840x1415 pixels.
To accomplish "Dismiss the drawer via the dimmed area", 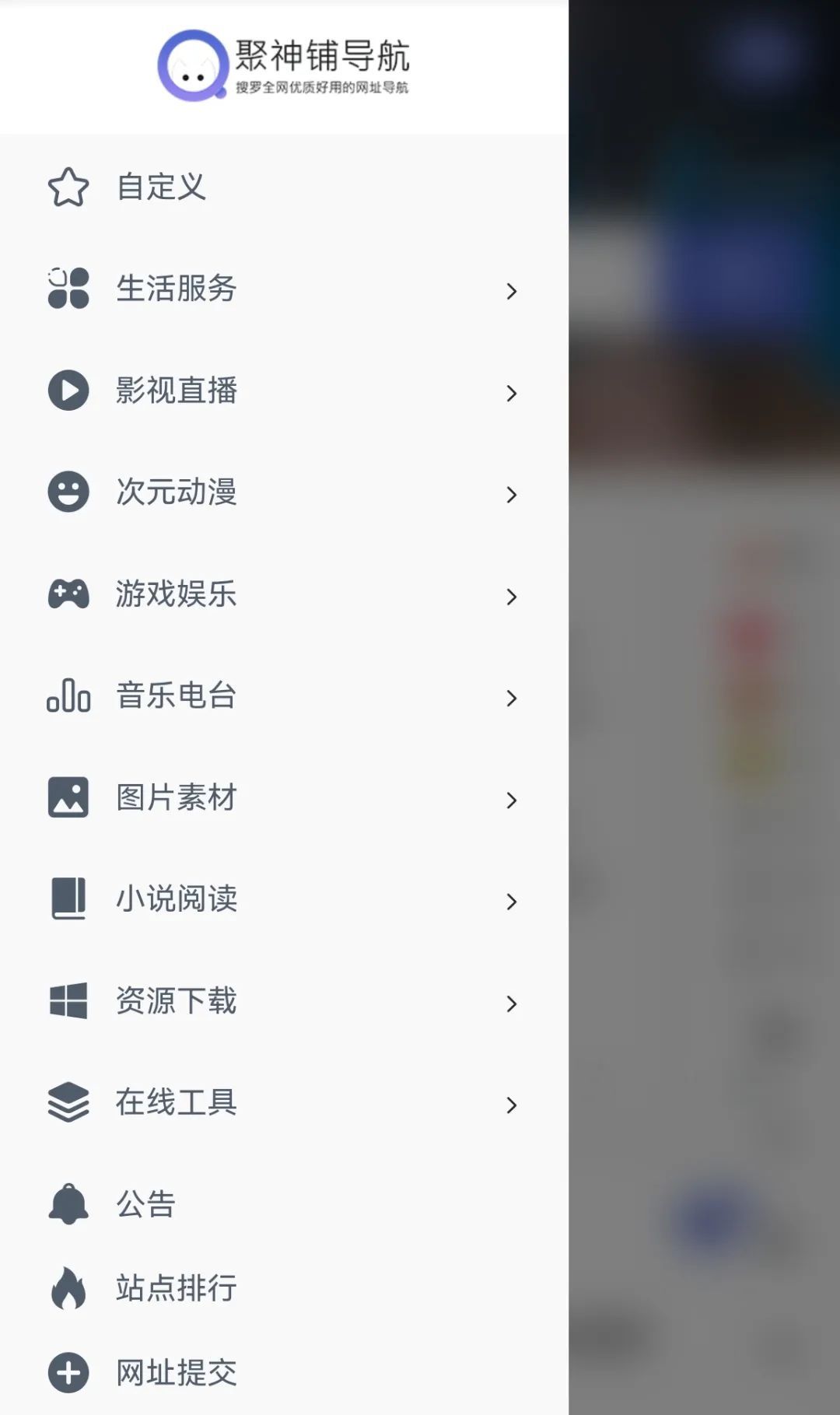I will 704,700.
